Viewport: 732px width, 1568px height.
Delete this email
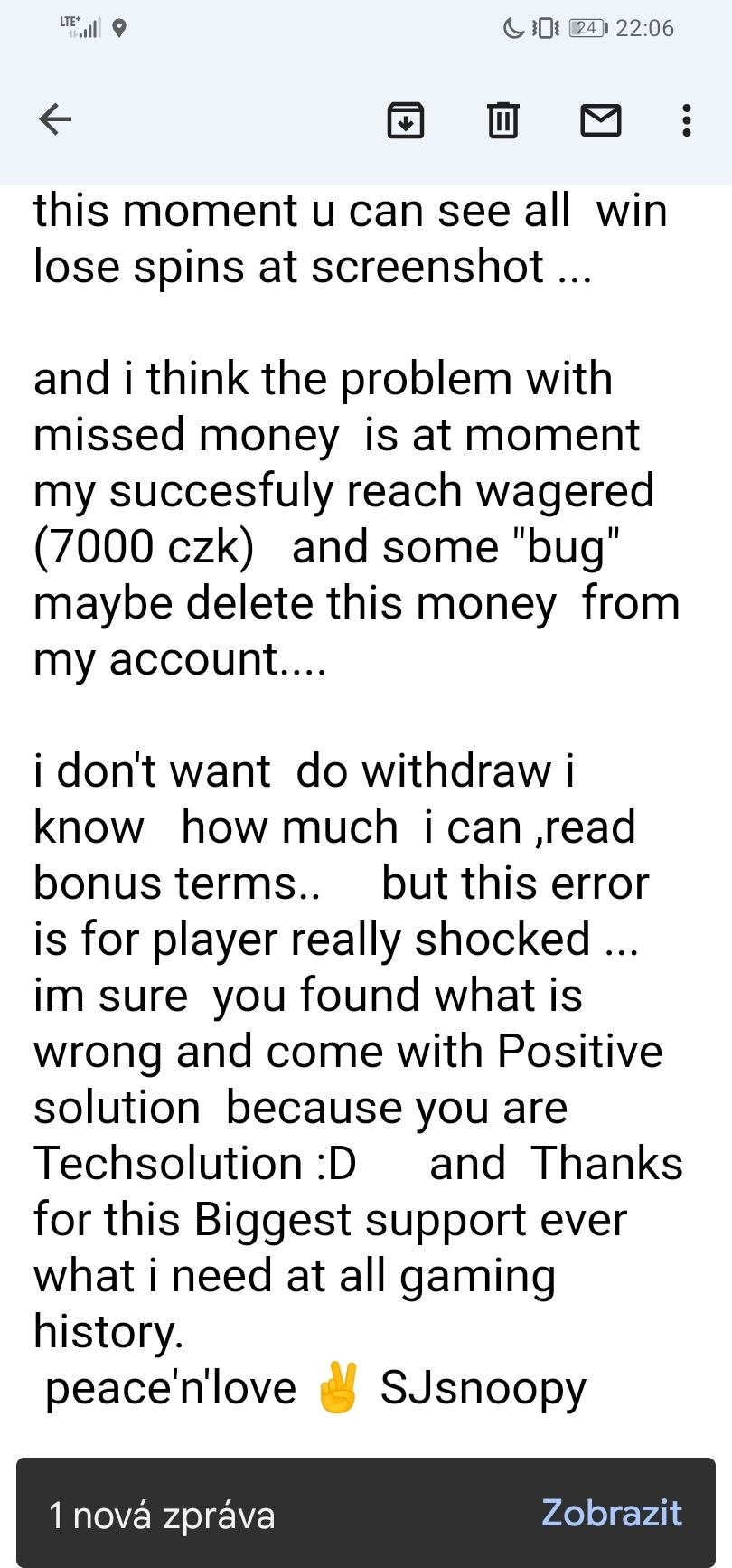(503, 119)
